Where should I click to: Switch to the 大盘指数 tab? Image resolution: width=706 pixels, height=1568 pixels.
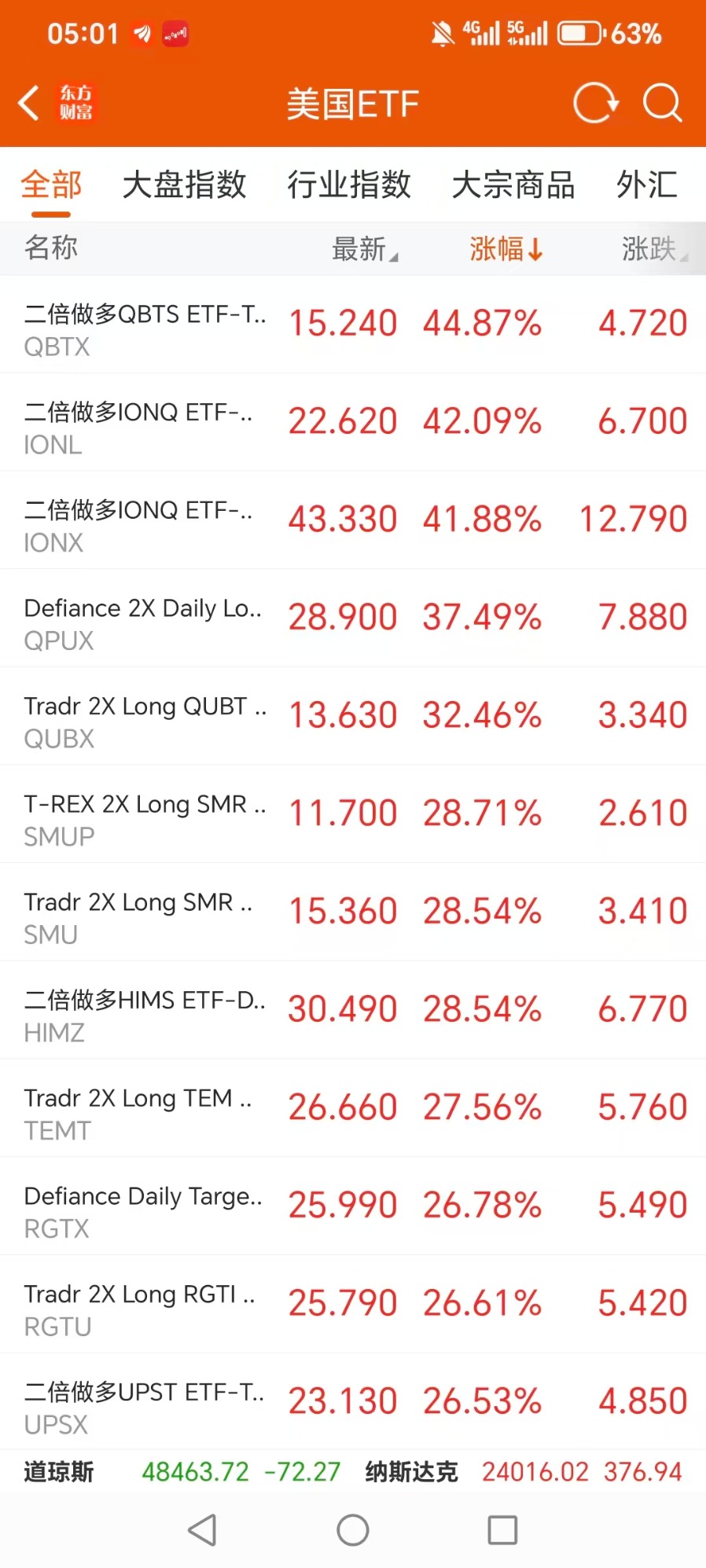click(185, 185)
